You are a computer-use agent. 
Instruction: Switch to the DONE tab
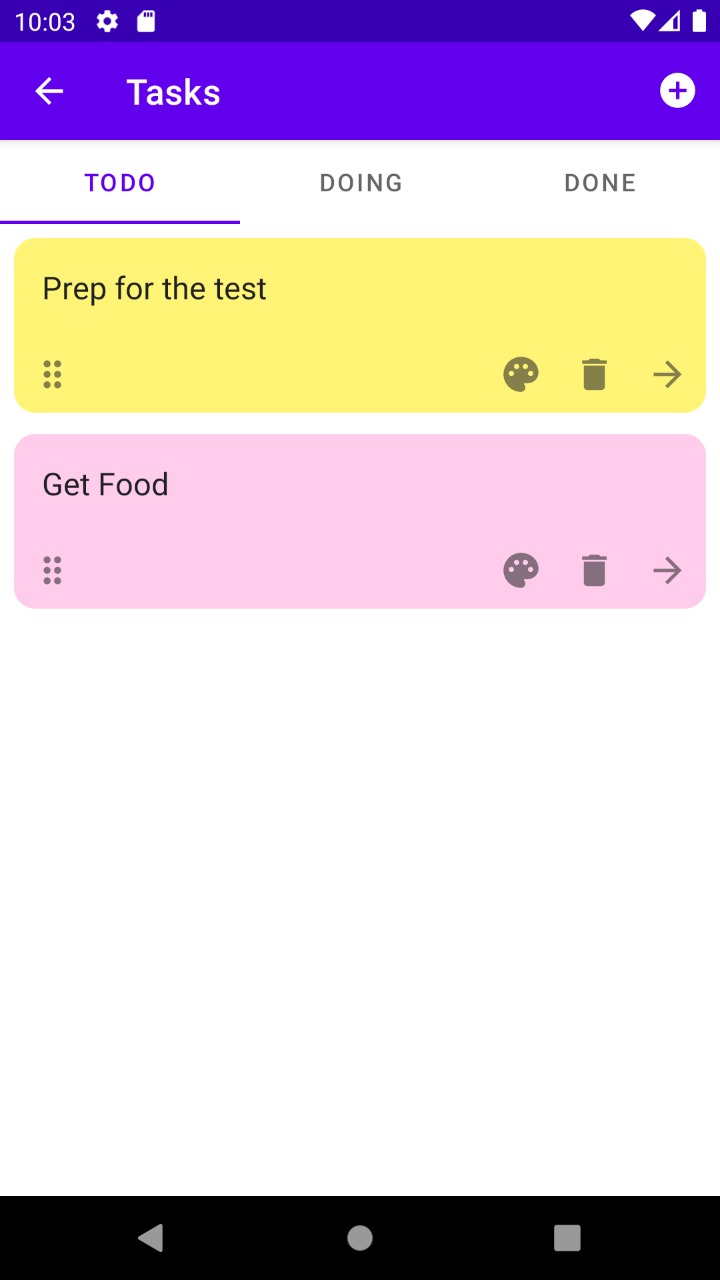(x=599, y=182)
